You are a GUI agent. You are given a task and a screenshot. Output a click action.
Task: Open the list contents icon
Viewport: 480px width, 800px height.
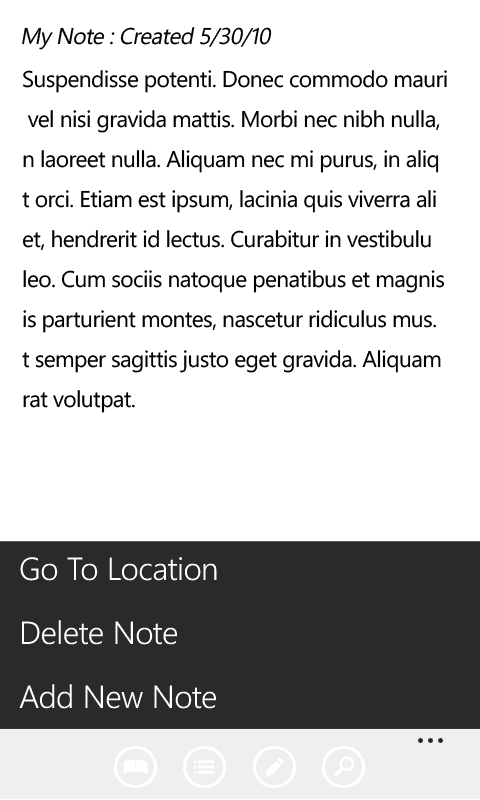click(x=205, y=767)
